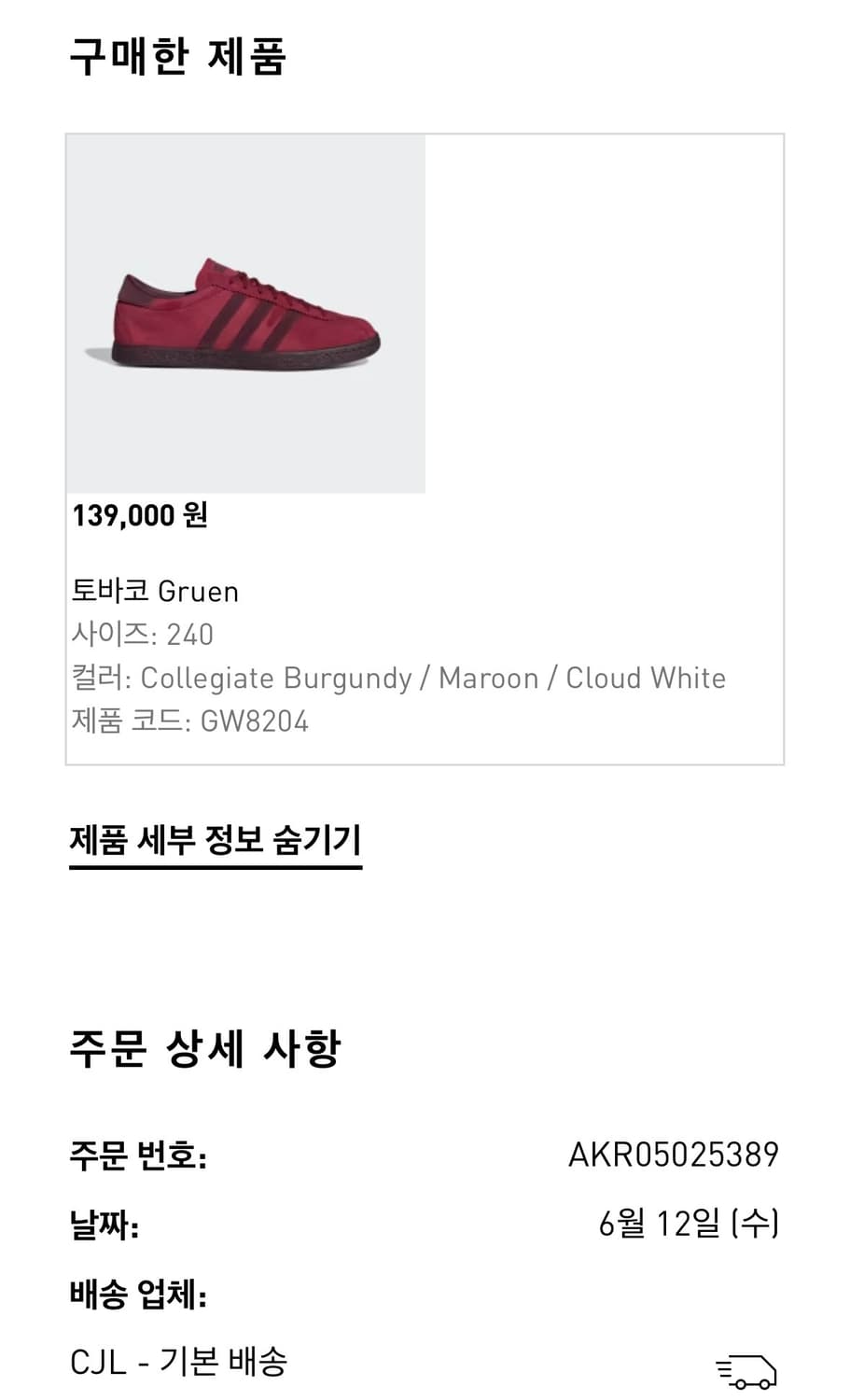Viewport: 850px width, 1400px height.
Task: Select the product name 토바코 Gruen
Action: coord(156,591)
